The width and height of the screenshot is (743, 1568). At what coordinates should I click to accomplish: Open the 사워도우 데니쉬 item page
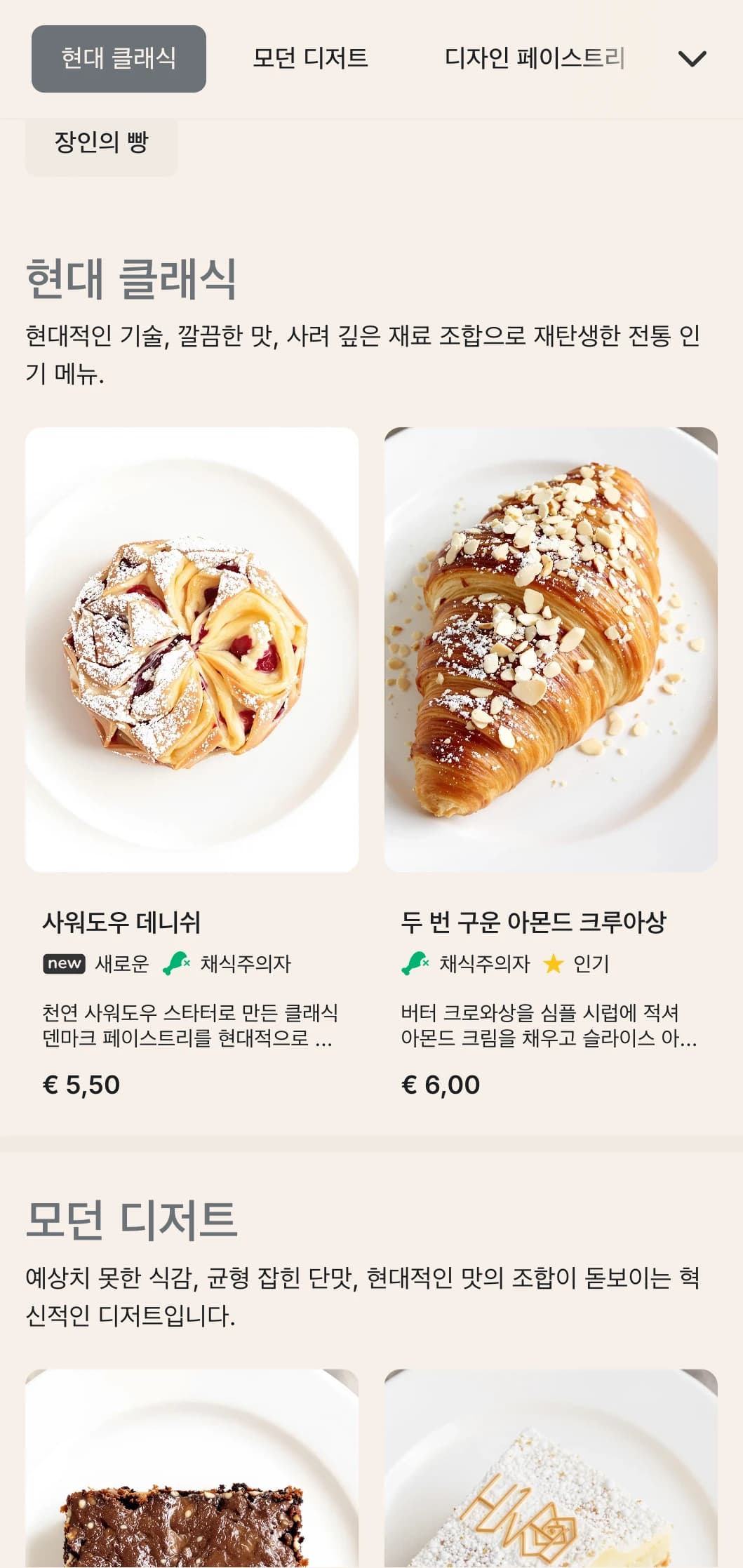(121, 906)
